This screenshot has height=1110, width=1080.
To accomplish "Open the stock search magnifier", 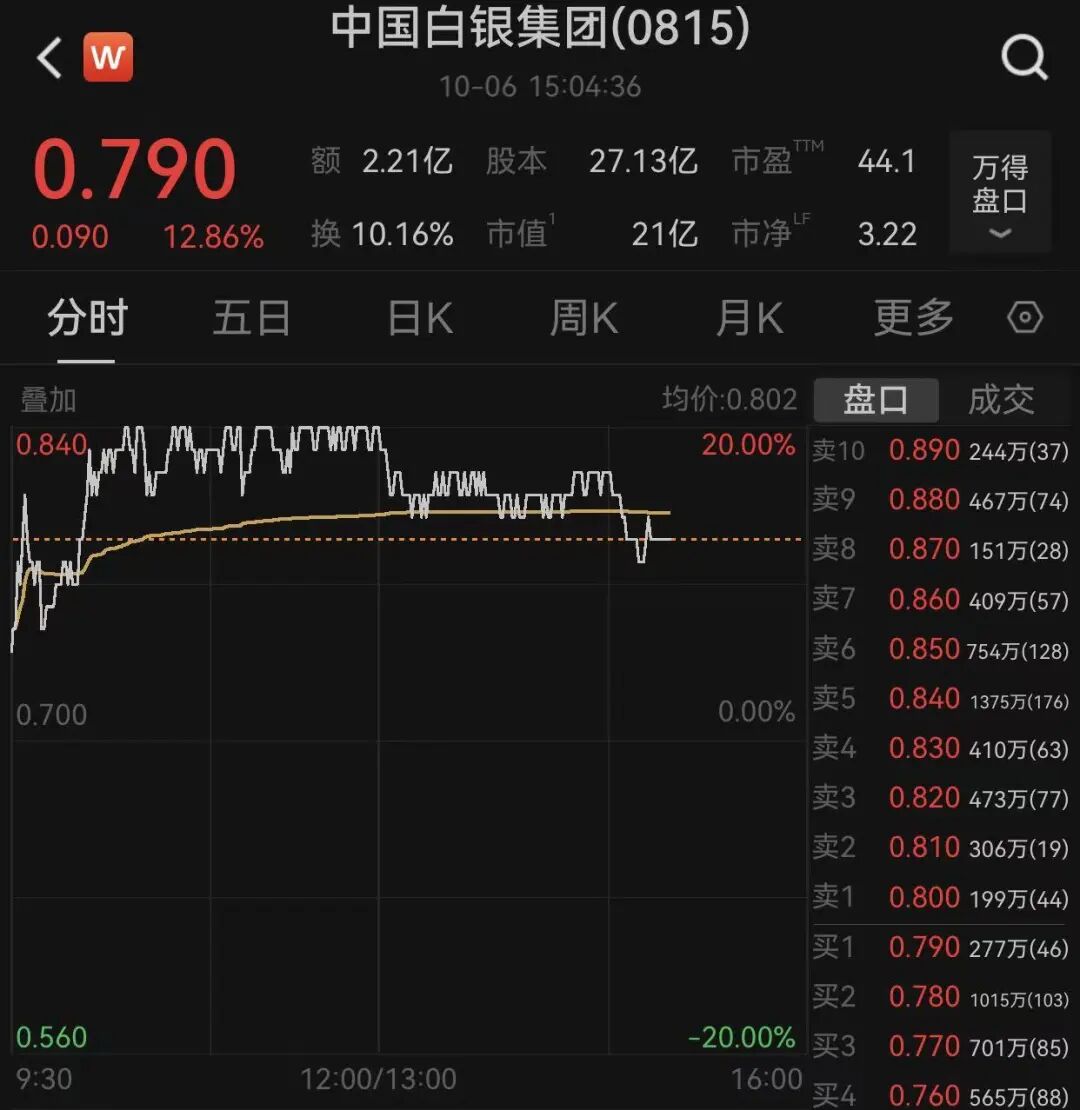I will click(1024, 59).
